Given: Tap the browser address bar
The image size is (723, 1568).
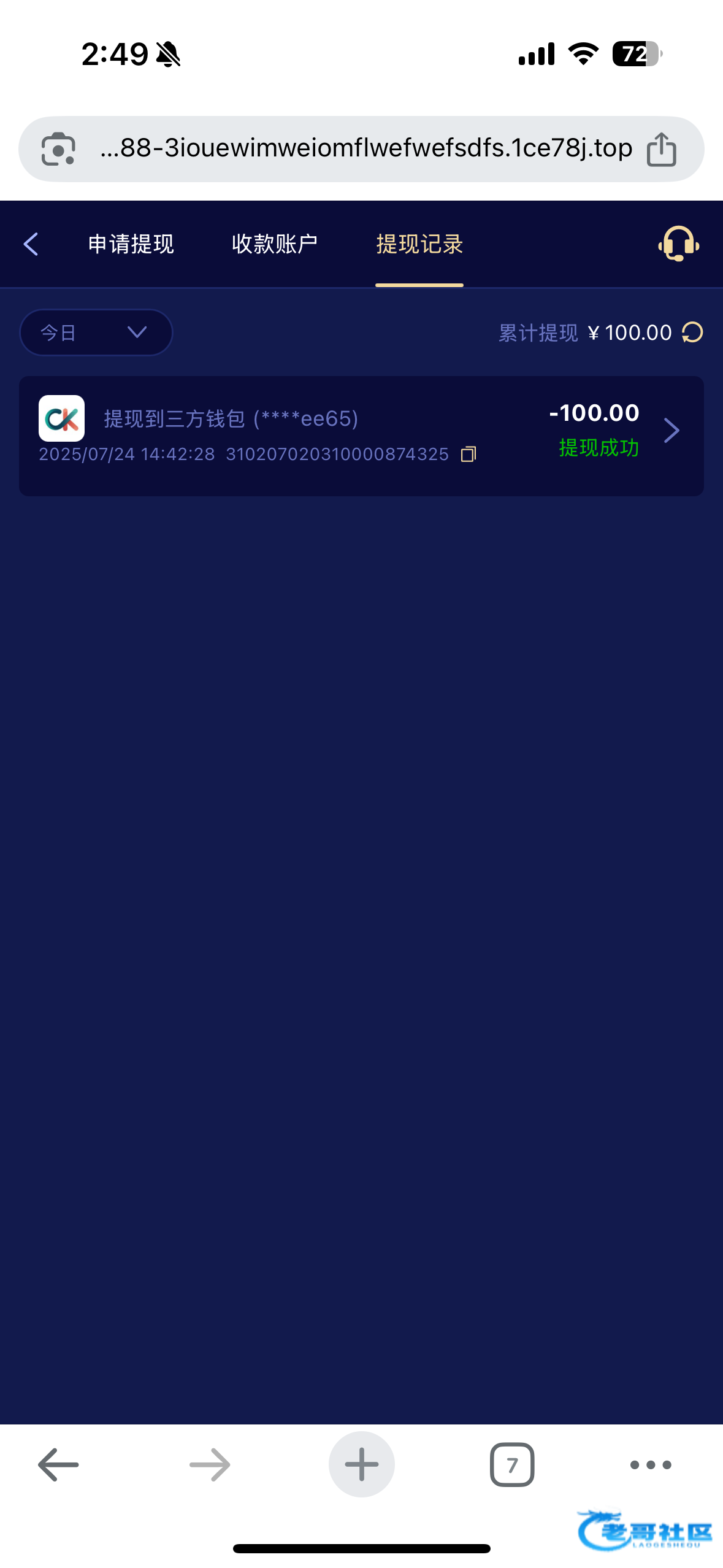Looking at the screenshot, I should pos(366,148).
